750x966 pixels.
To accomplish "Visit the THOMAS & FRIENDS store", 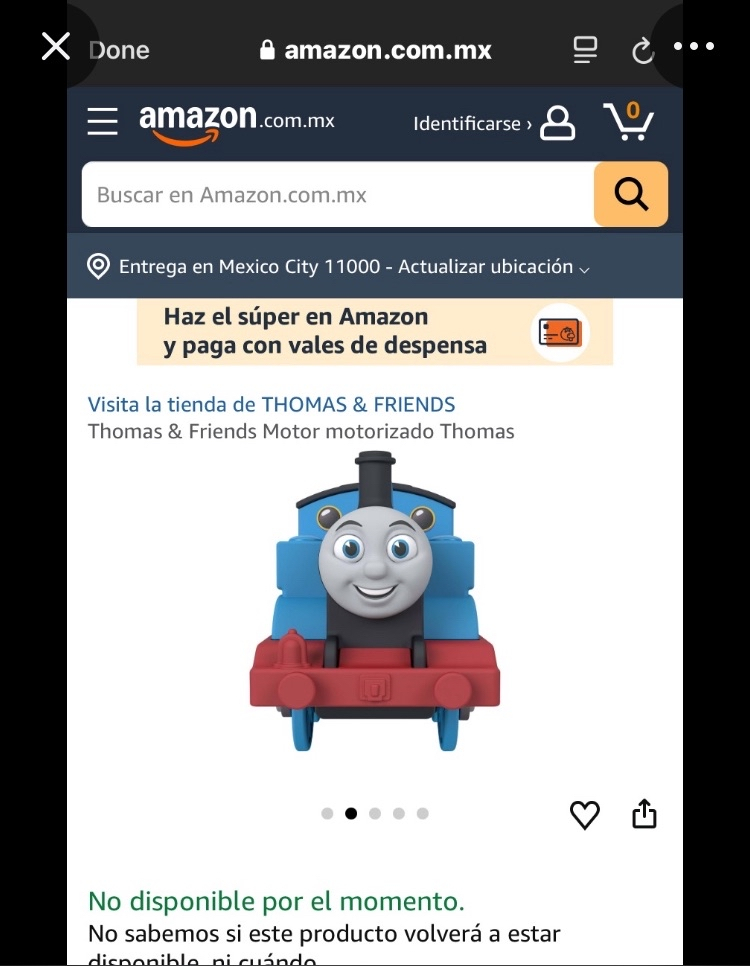I will point(271,405).
